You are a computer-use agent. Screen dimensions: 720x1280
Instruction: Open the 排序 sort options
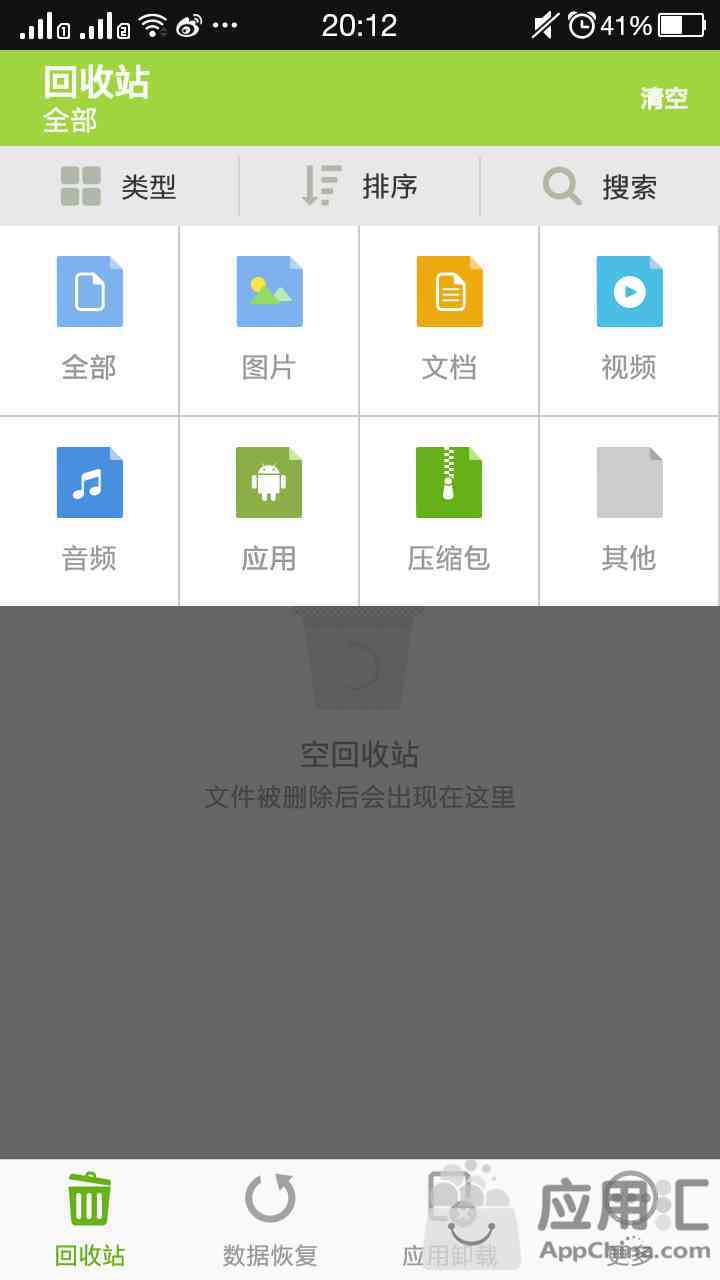pos(360,186)
